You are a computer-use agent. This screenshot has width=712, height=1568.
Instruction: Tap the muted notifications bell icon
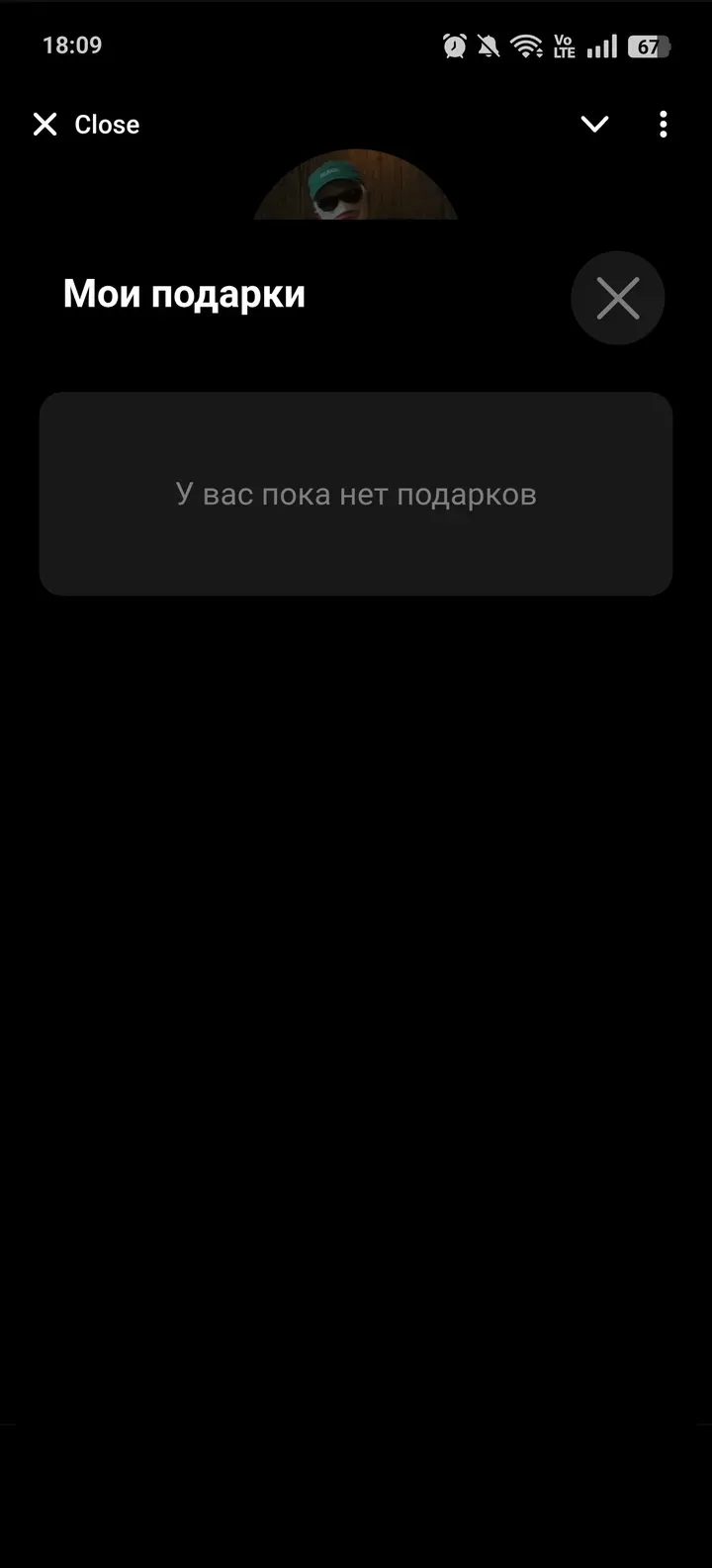pyautogui.click(x=487, y=45)
